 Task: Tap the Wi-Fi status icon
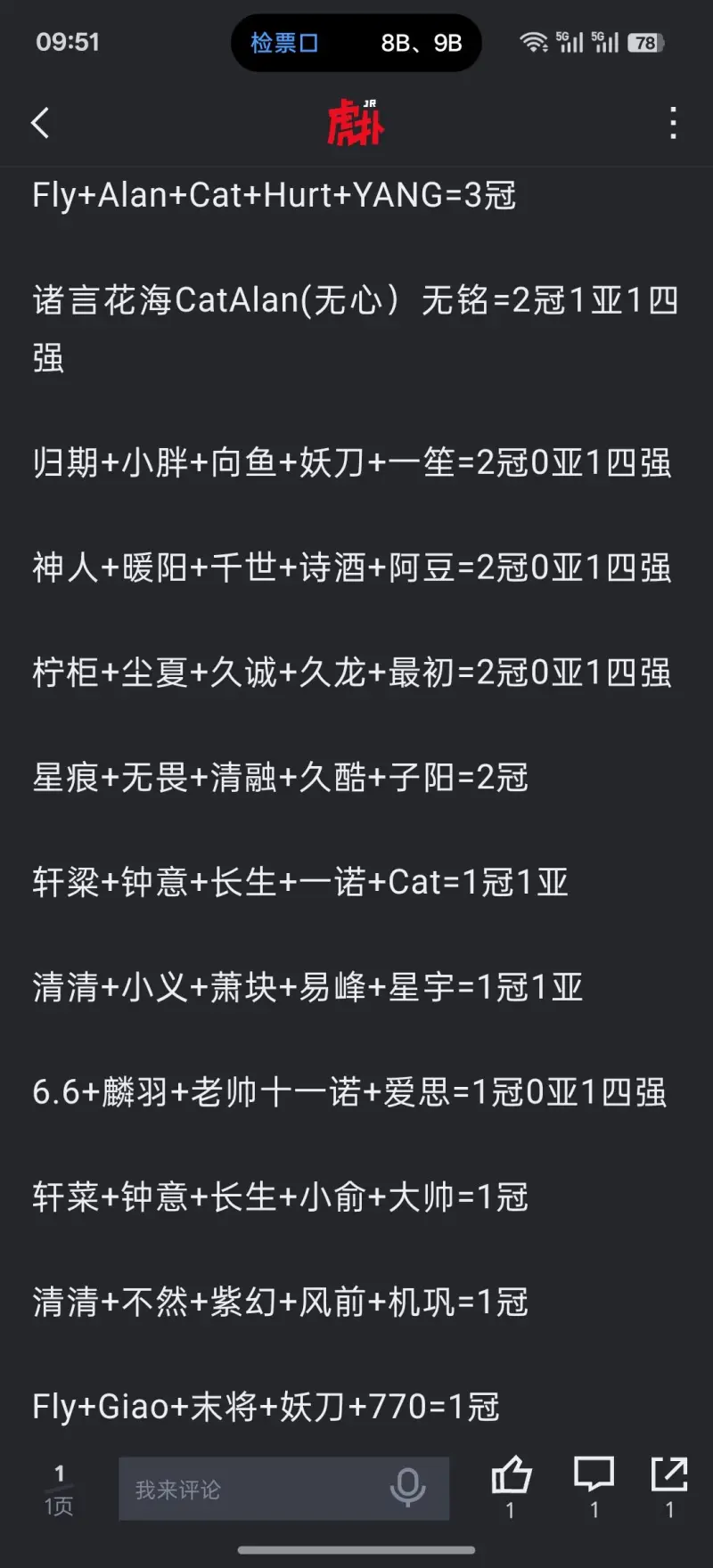click(x=533, y=41)
